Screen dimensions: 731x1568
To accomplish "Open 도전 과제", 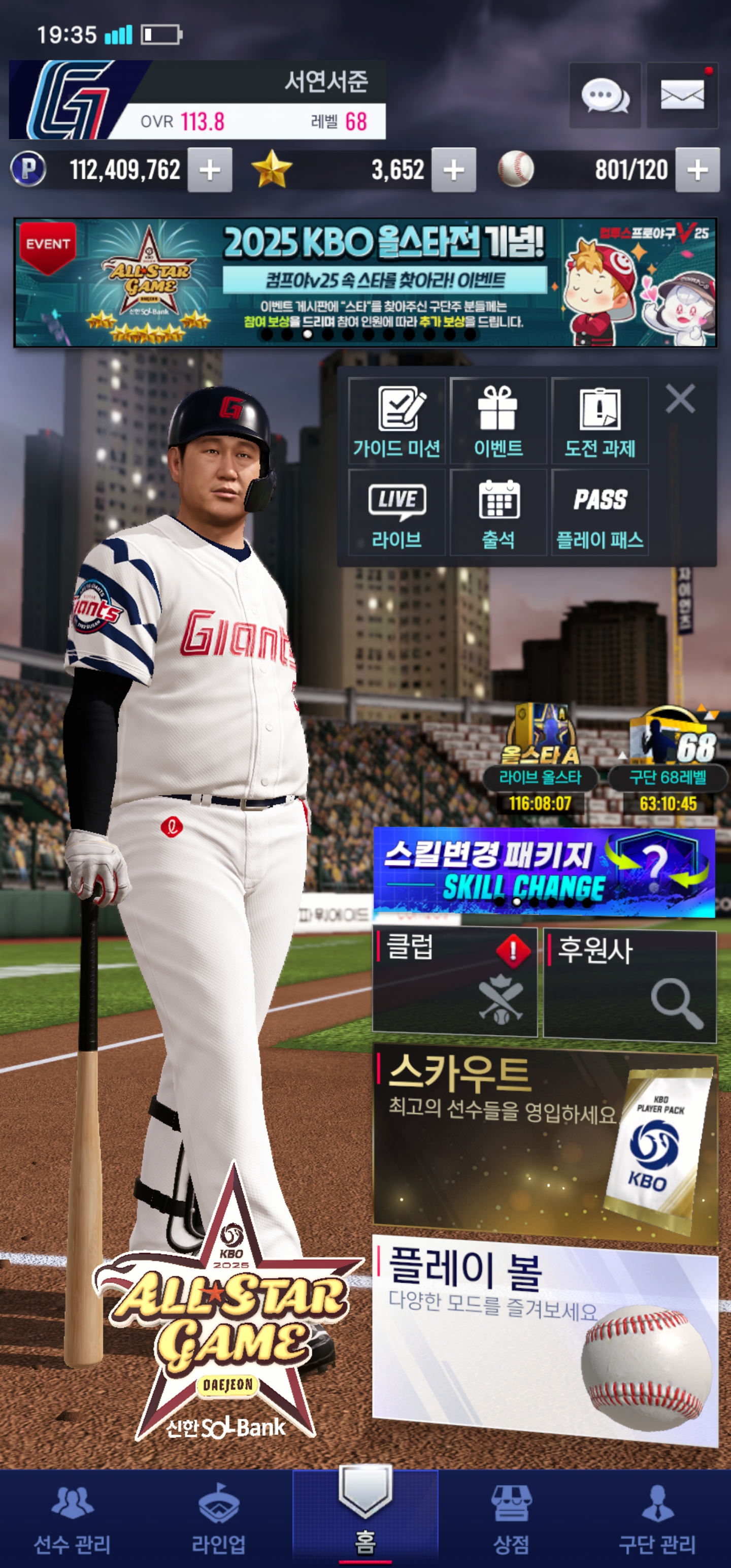I will pyautogui.click(x=600, y=420).
